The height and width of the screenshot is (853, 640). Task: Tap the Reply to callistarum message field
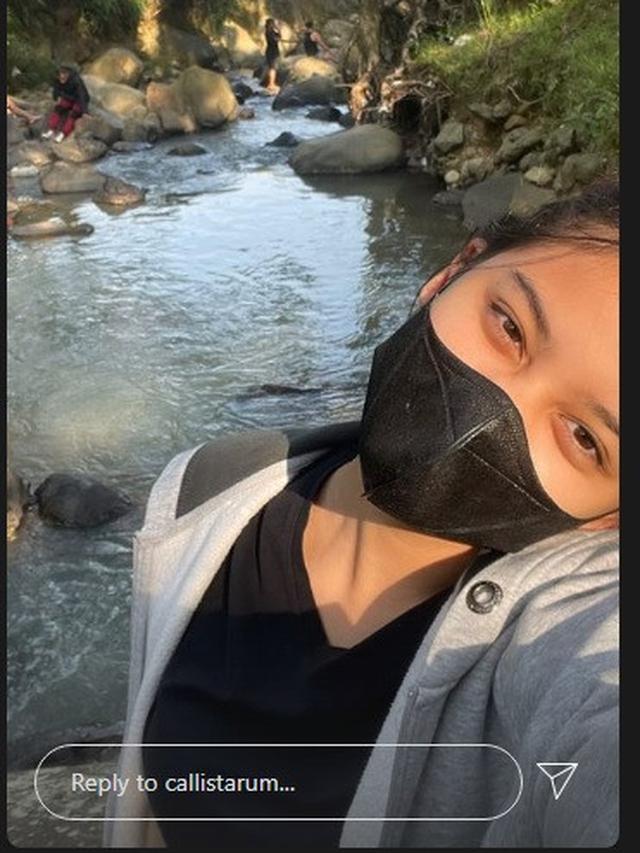278,782
